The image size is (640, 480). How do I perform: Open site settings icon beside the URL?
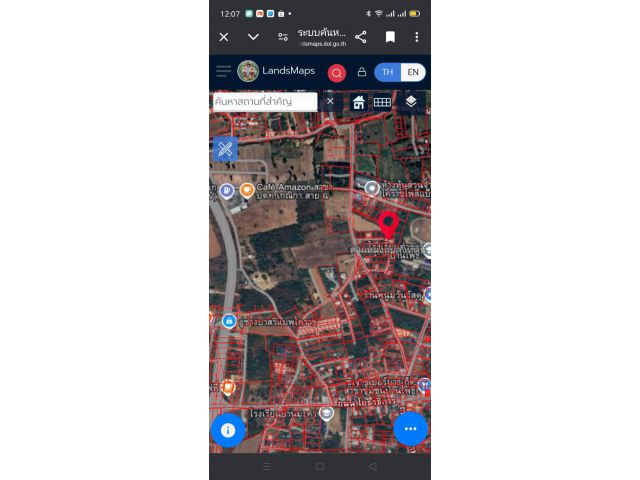pos(283,37)
